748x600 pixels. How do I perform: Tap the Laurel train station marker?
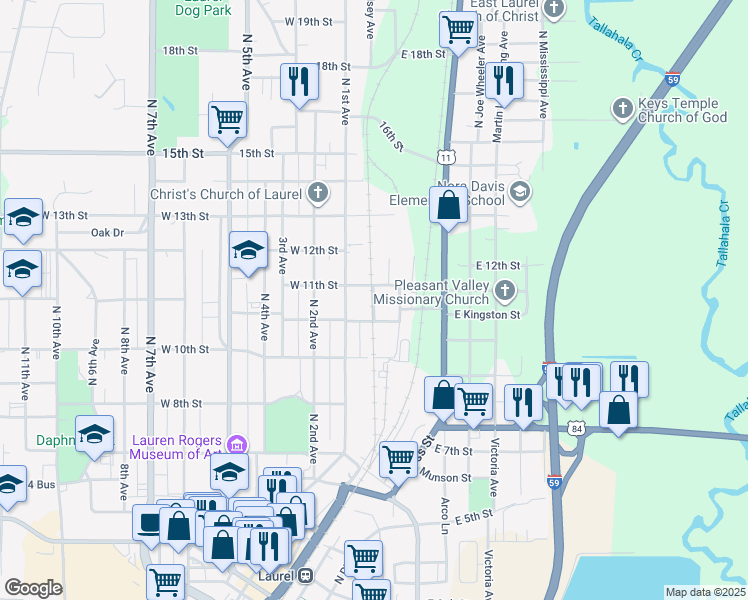(x=307, y=575)
